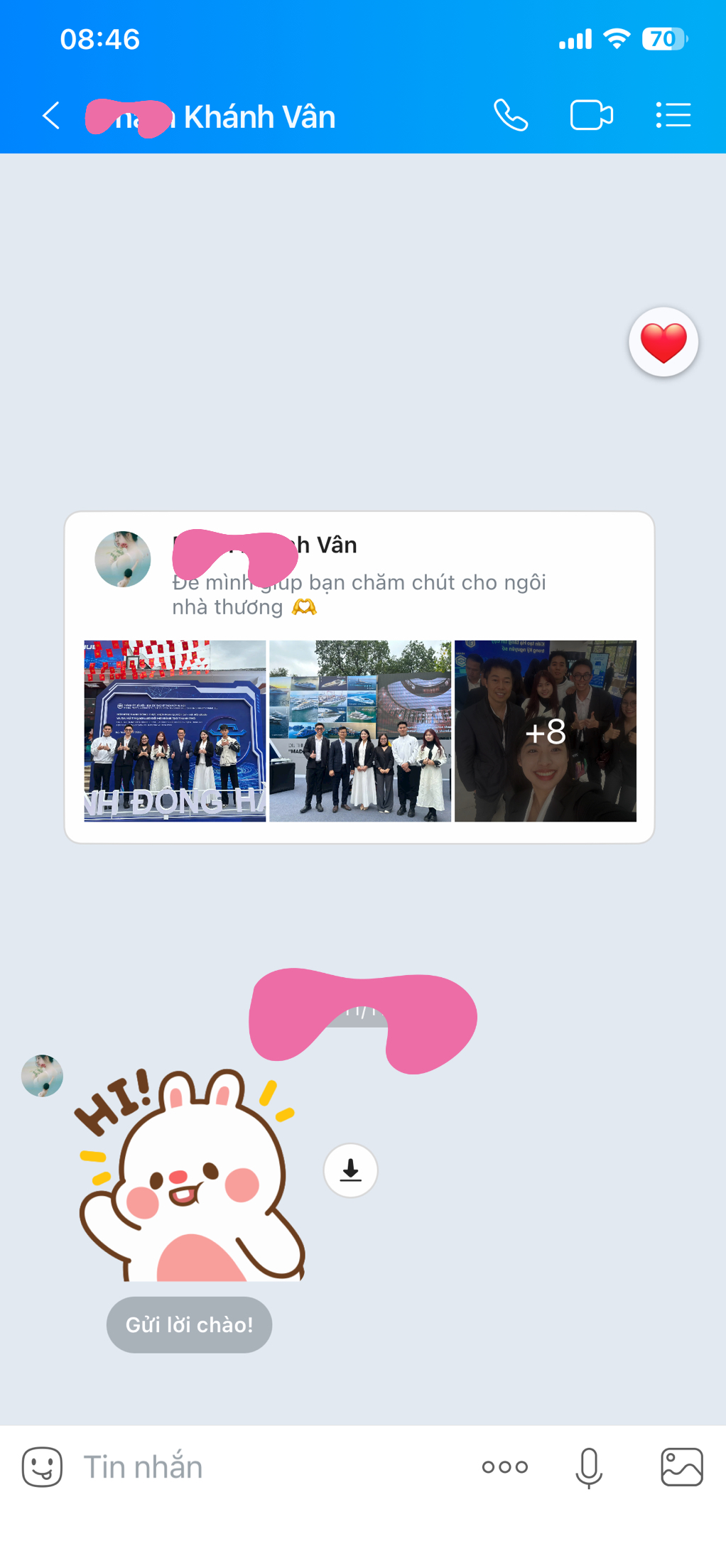Record a voice message with microphone
The width and height of the screenshot is (726, 1568).
[x=589, y=1467]
